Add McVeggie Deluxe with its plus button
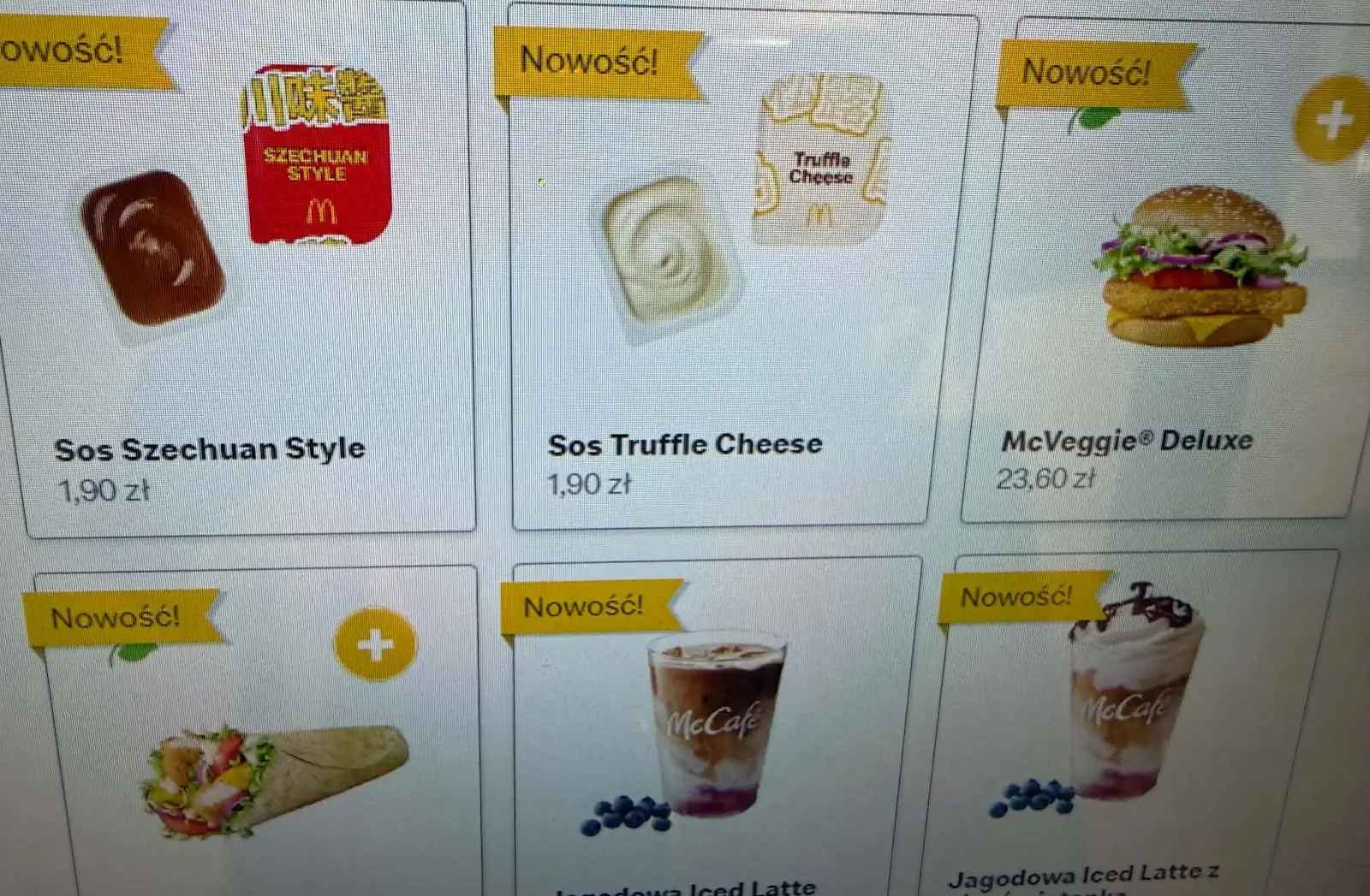The width and height of the screenshot is (1370, 896). [x=1331, y=120]
